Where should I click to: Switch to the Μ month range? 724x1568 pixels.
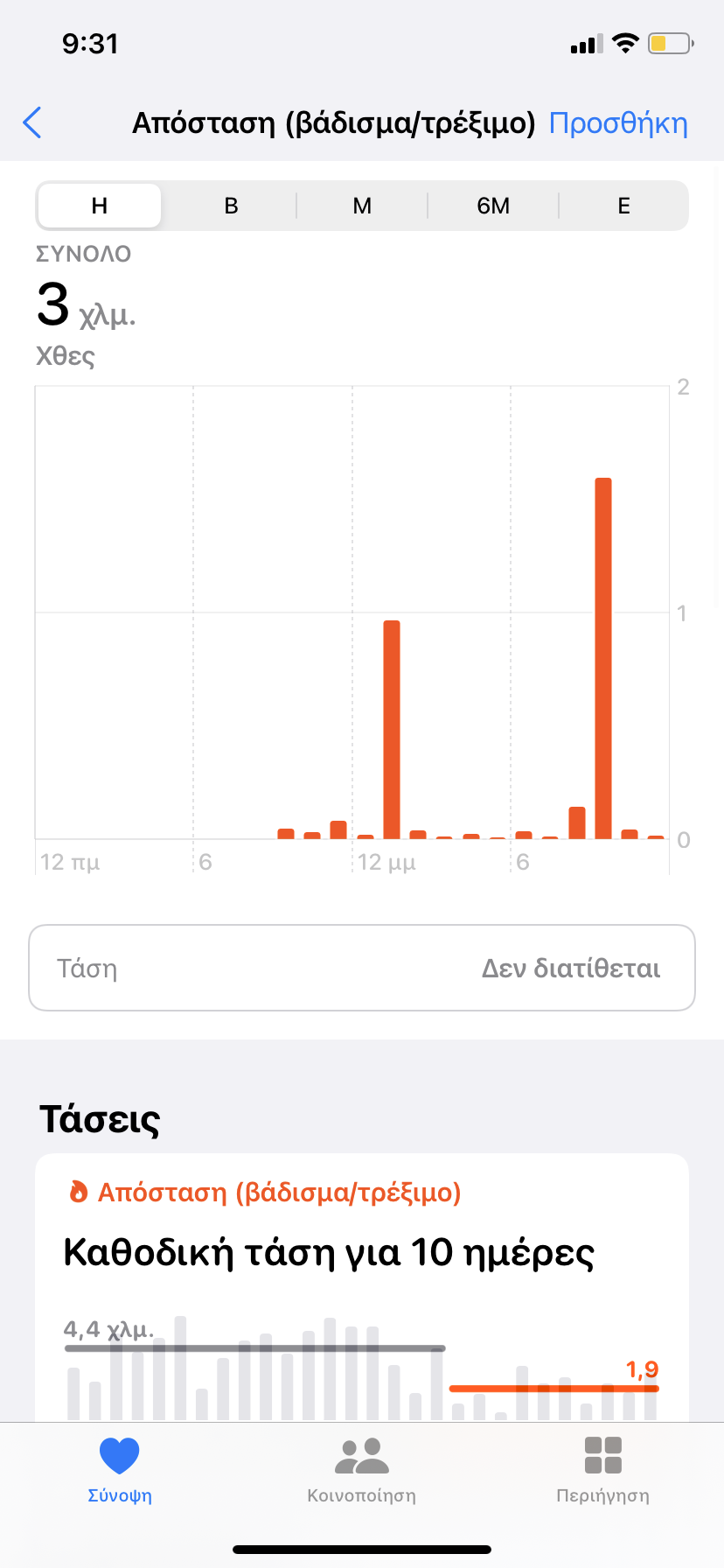tap(362, 206)
